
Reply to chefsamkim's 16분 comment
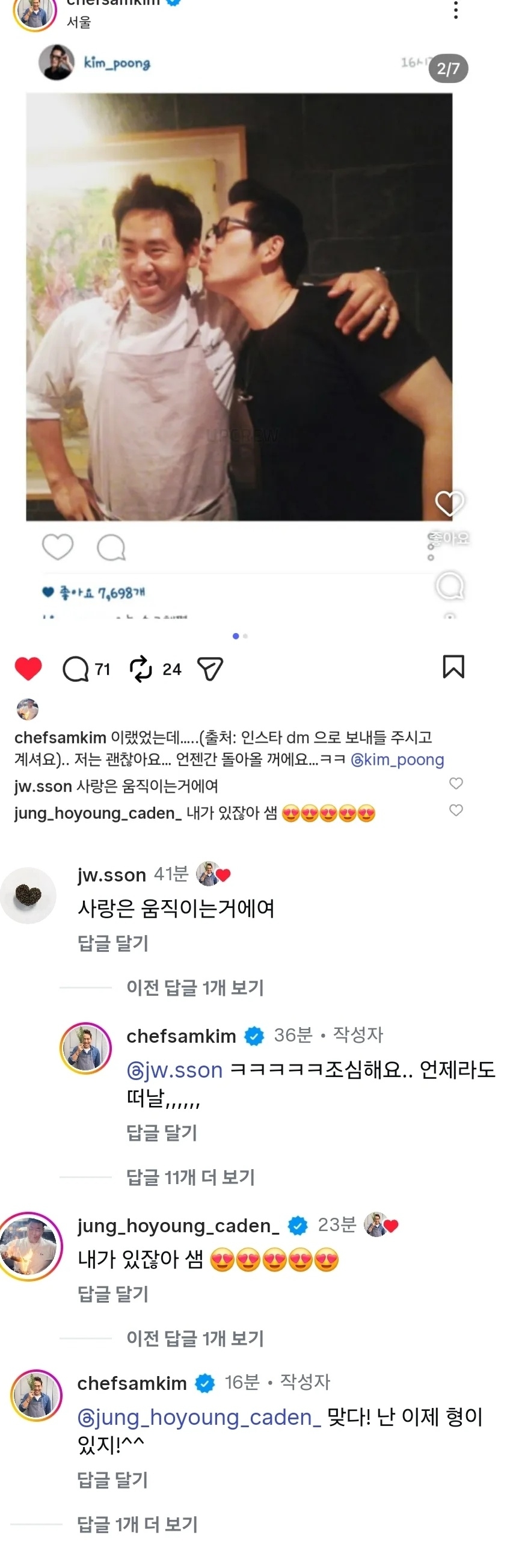[112, 1480]
